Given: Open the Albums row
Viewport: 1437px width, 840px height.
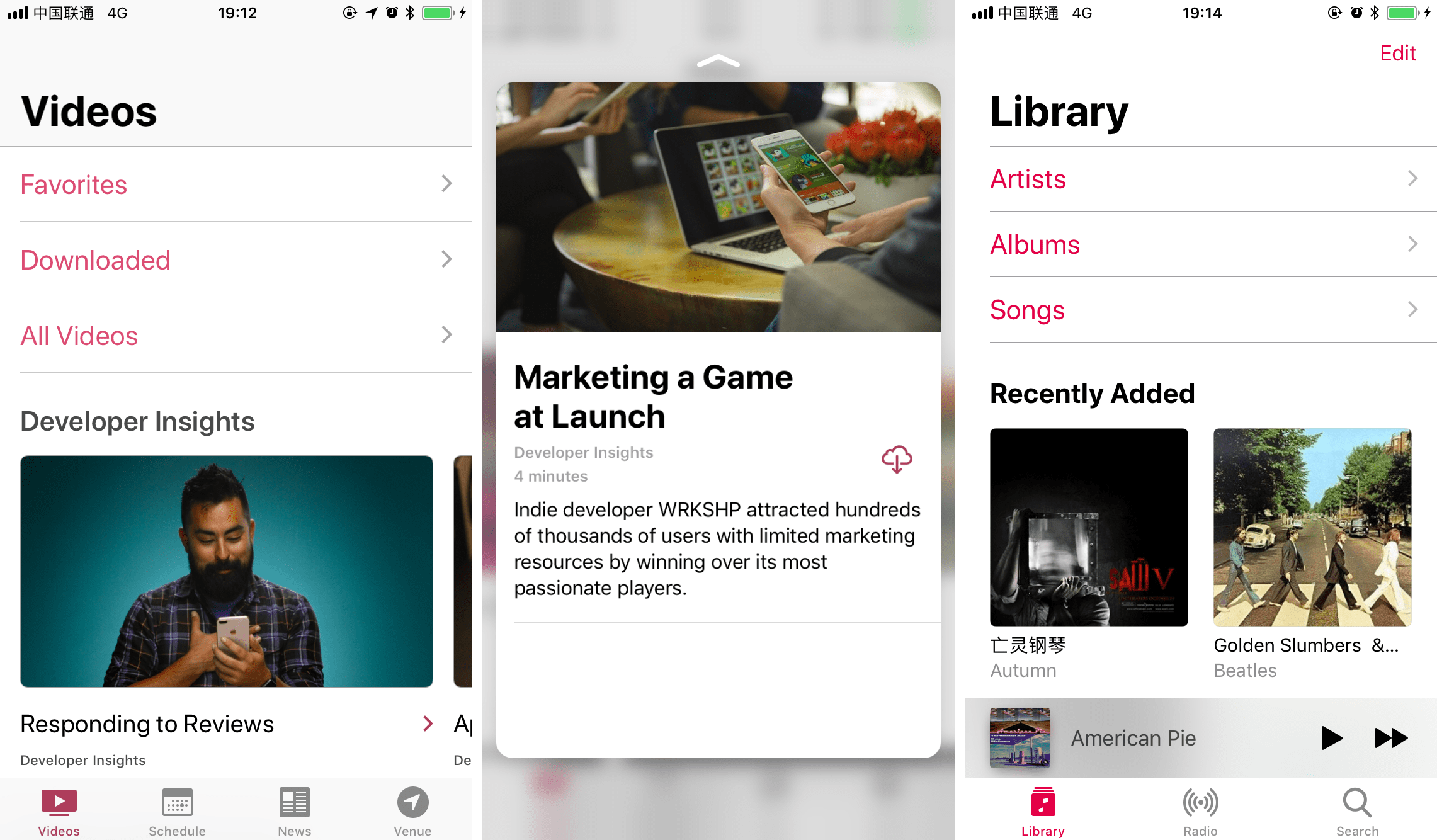Looking at the screenshot, I should click(1203, 245).
